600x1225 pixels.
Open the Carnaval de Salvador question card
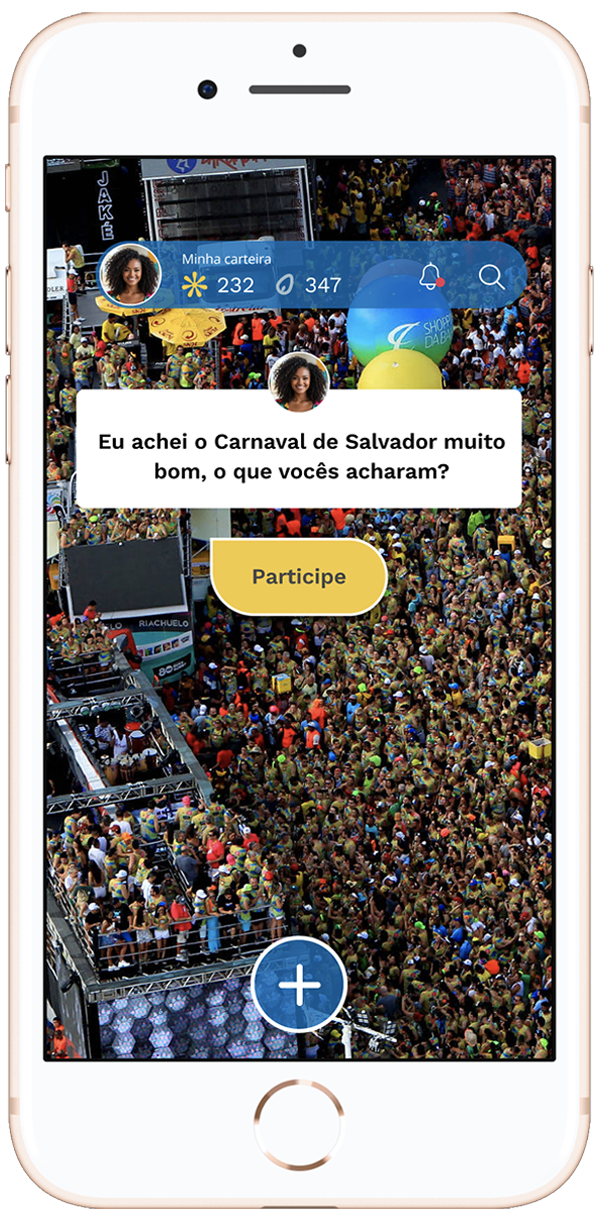coord(299,455)
